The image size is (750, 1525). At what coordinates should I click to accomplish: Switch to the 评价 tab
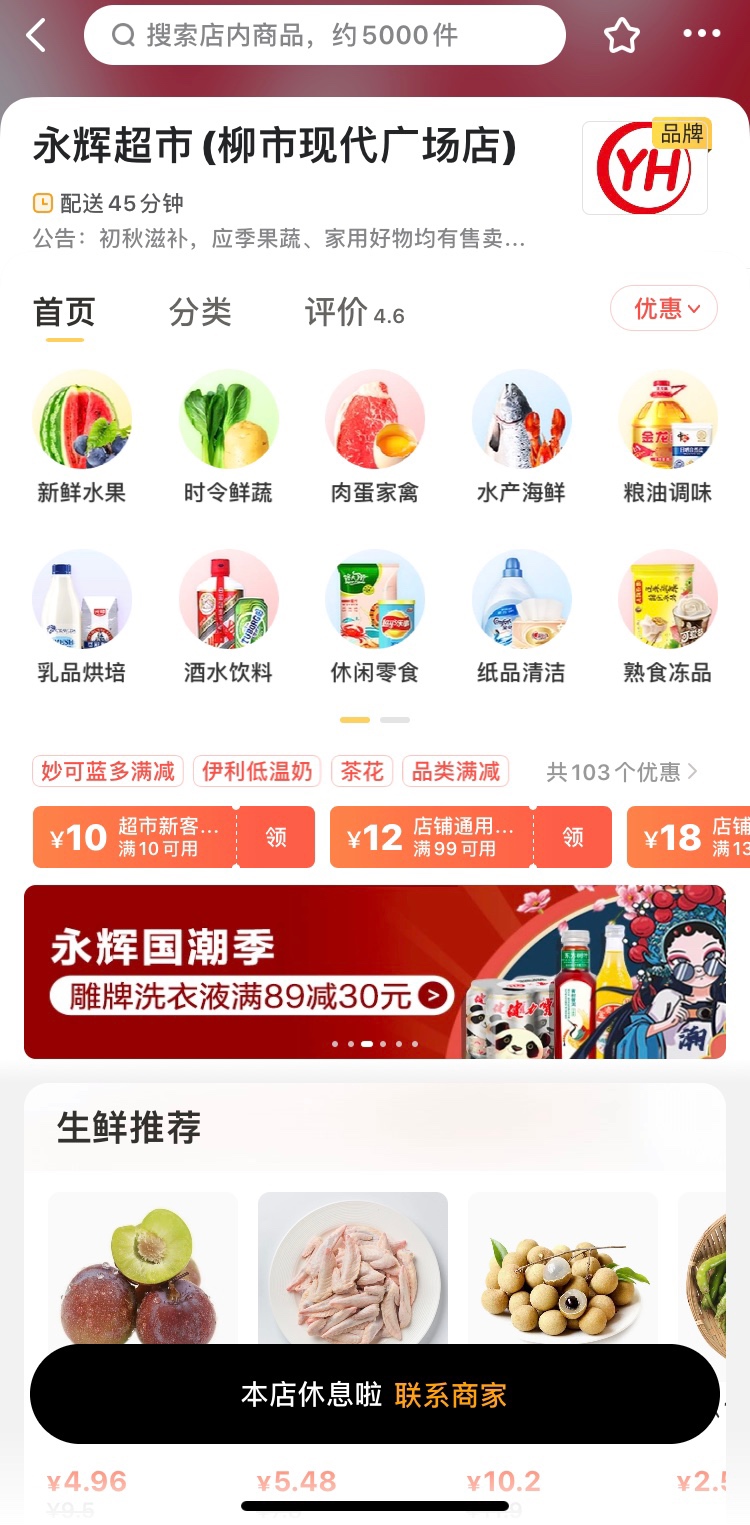[354, 312]
